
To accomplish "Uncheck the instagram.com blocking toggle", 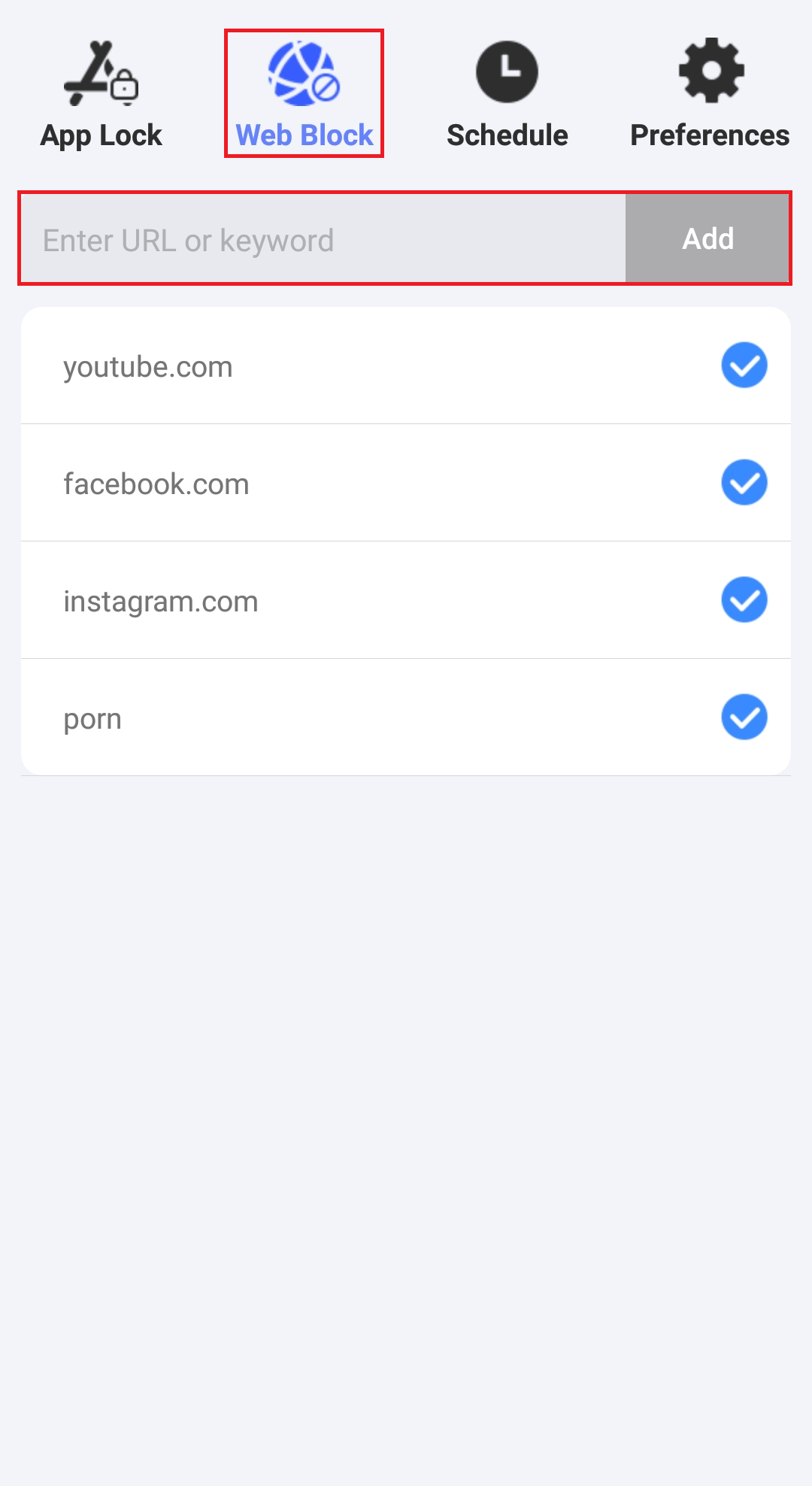I will click(x=744, y=600).
